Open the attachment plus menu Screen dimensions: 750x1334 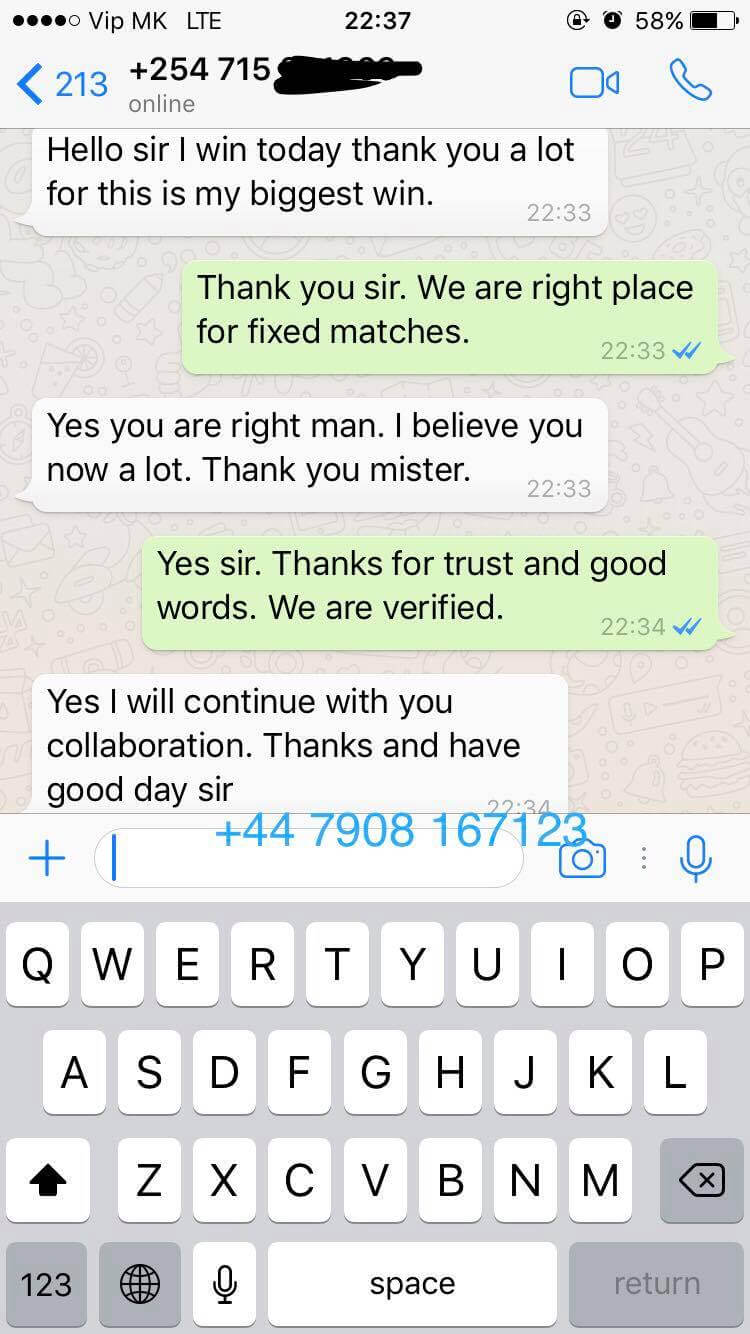pos(47,858)
